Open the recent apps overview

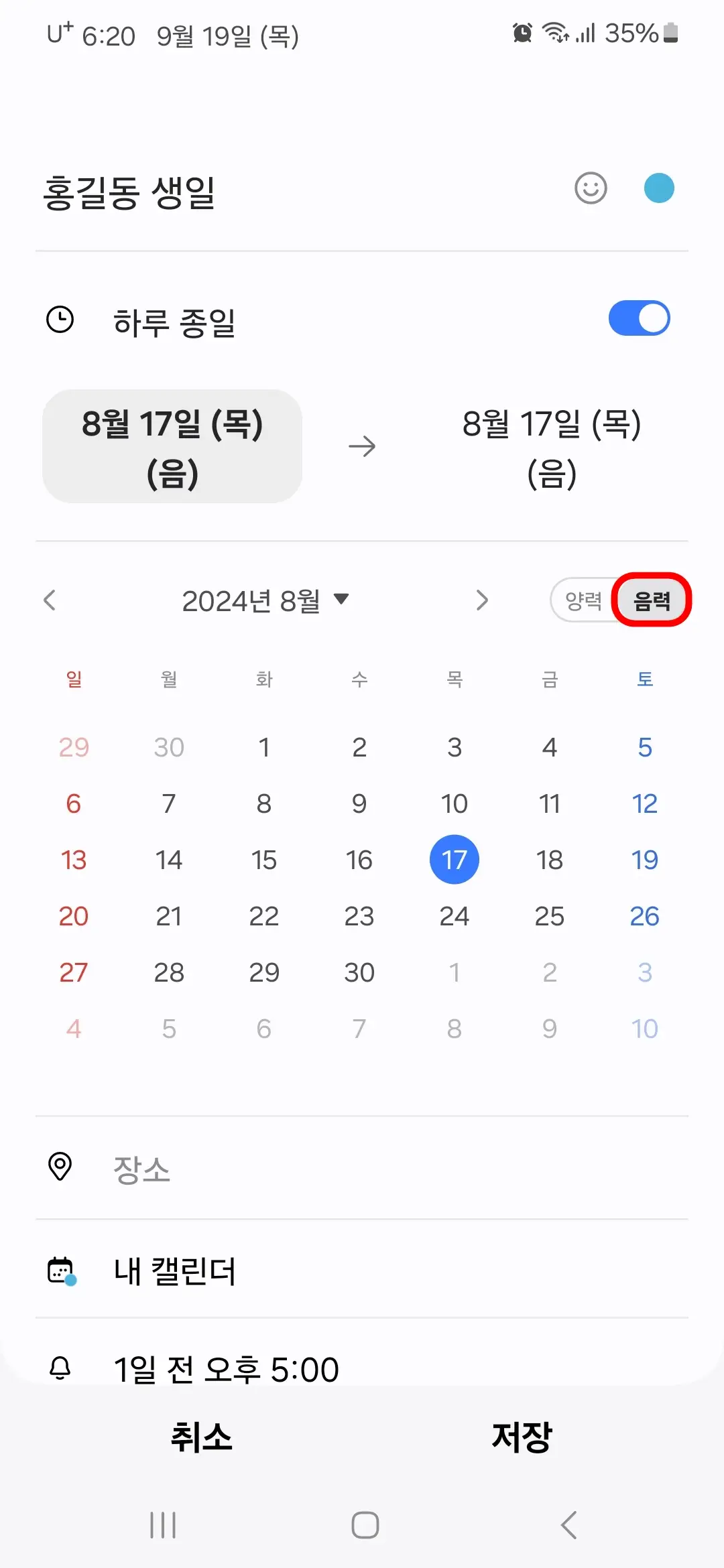point(161,1526)
